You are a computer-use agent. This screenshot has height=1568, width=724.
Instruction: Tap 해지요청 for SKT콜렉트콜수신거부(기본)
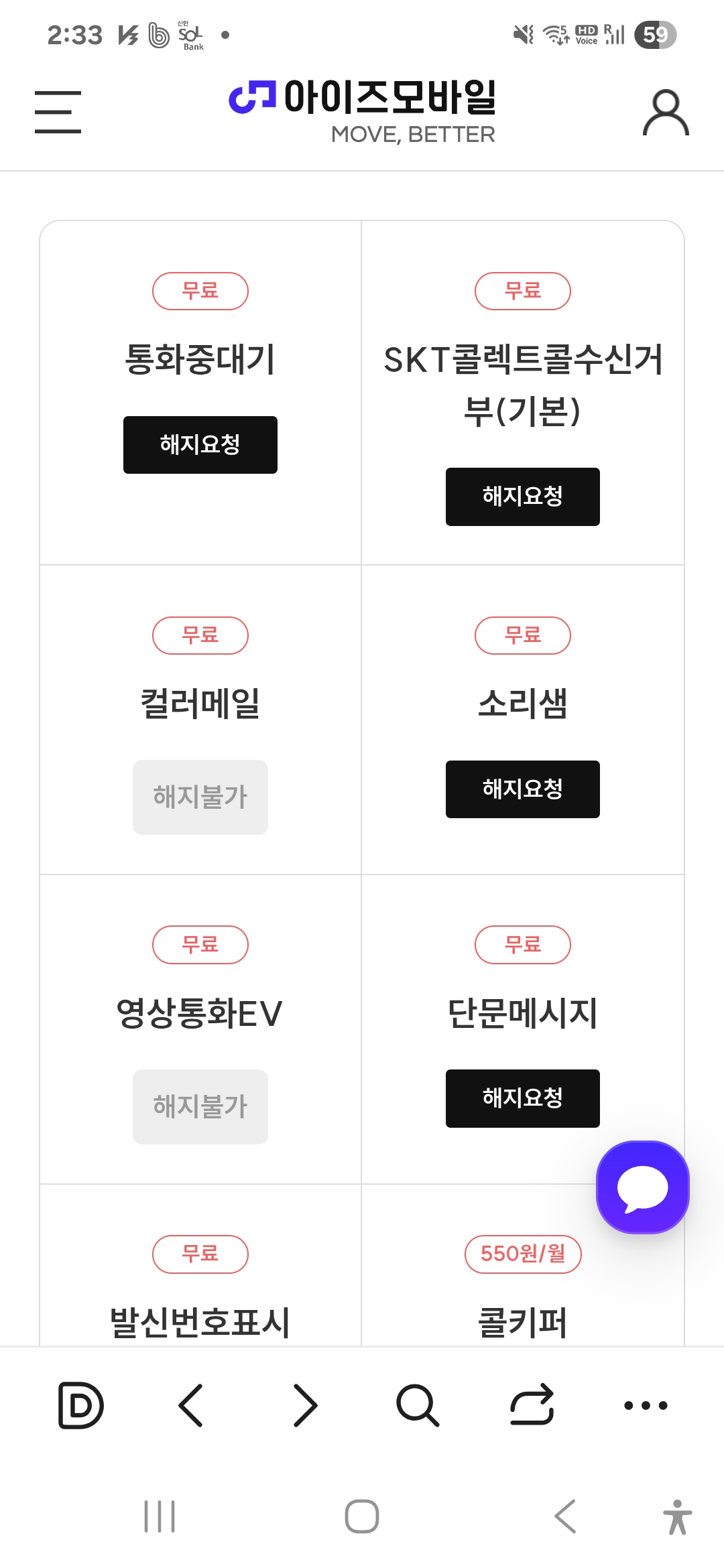523,497
